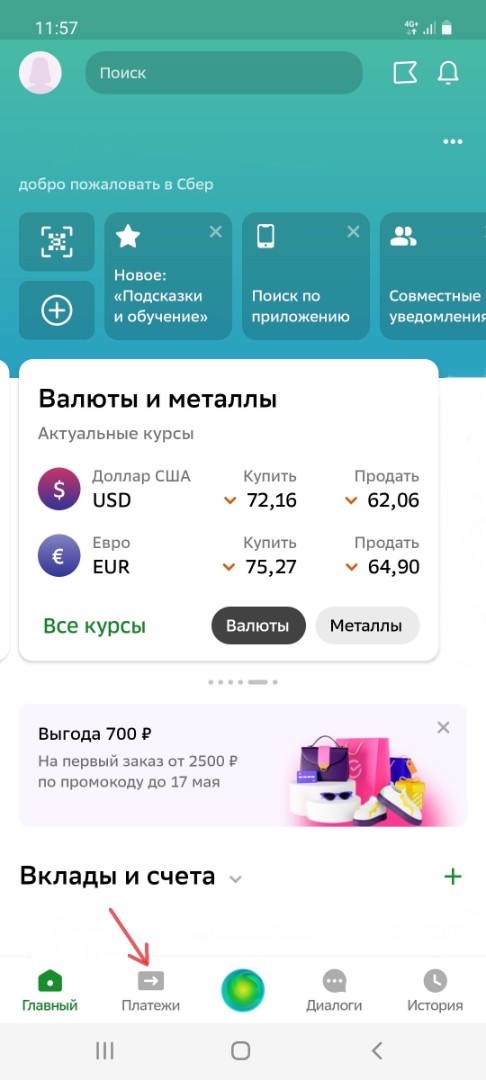The image size is (486, 1080).
Task: Open the three-dot overflow menu
Action: tap(453, 141)
